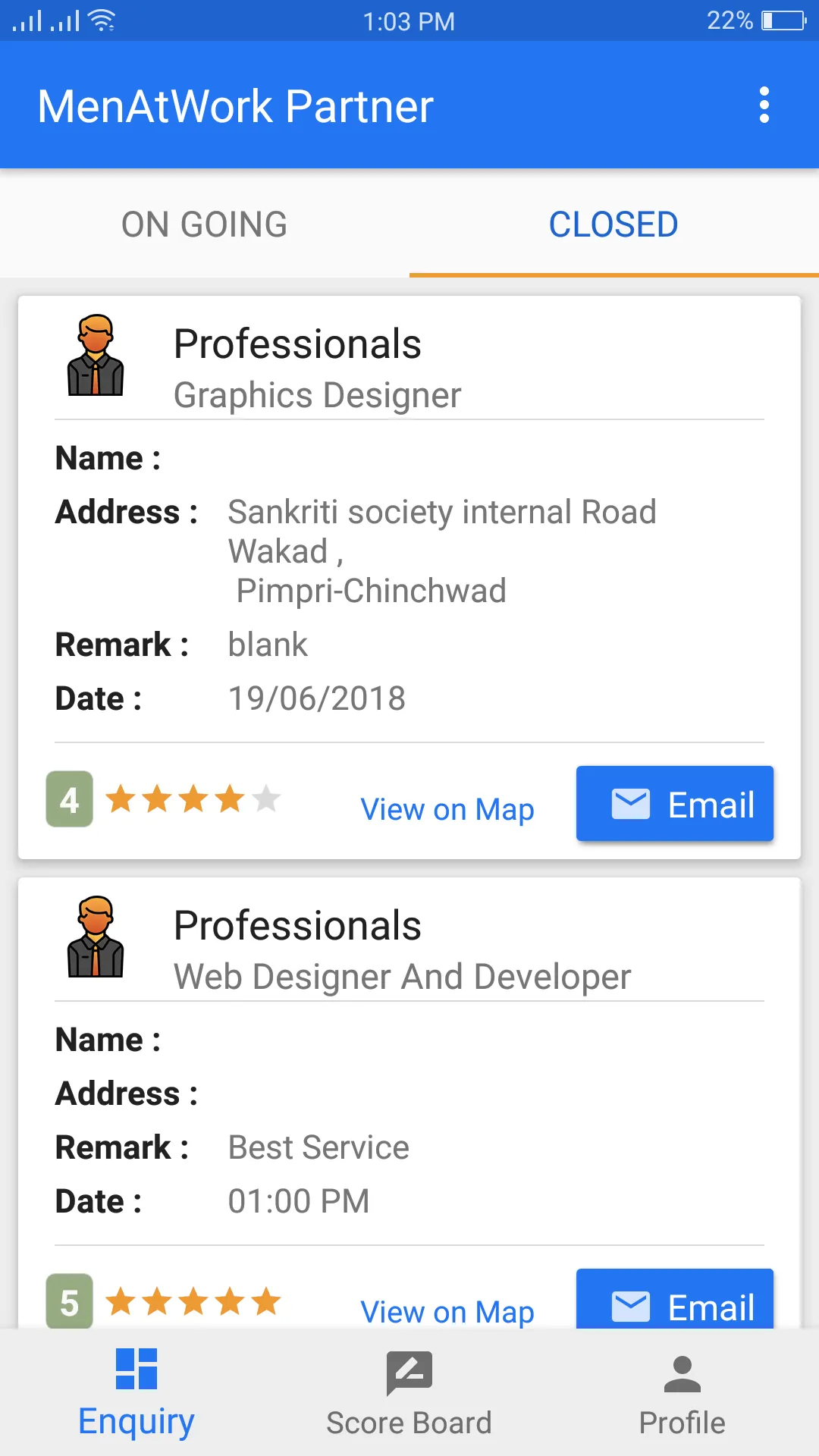This screenshot has height=1456, width=819.
Task: Select the CLOSED tab
Action: coord(613,224)
